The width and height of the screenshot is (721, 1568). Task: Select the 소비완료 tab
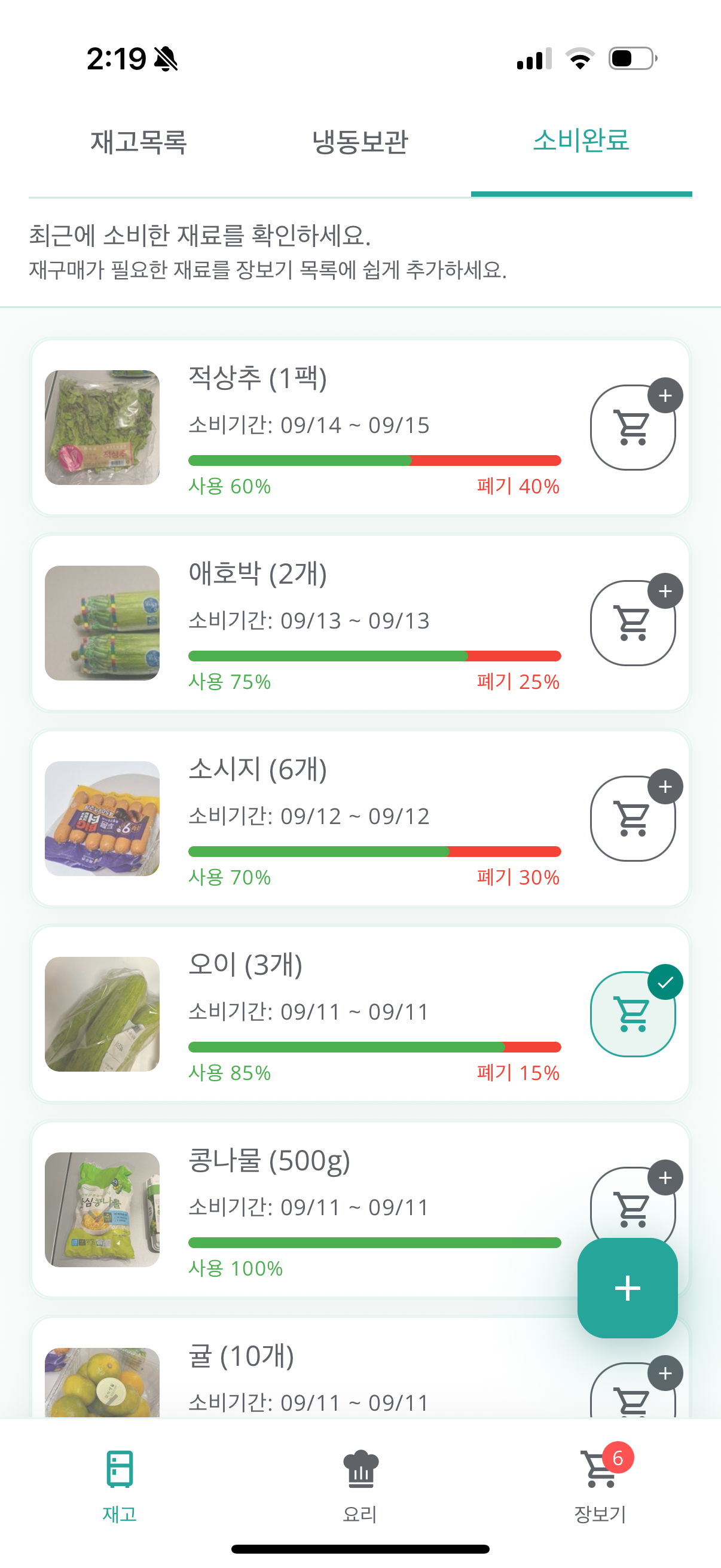pos(581,141)
